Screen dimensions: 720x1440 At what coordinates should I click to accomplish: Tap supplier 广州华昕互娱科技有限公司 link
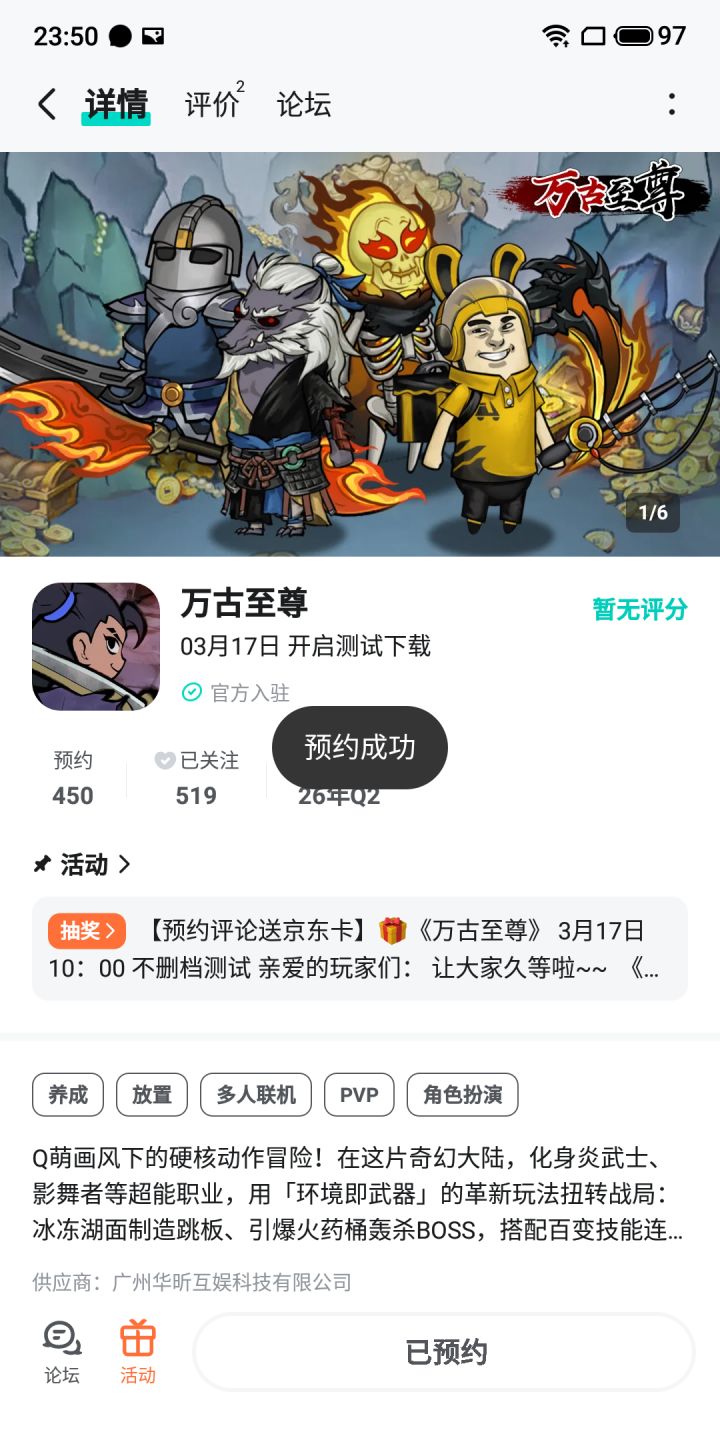tap(232, 1283)
